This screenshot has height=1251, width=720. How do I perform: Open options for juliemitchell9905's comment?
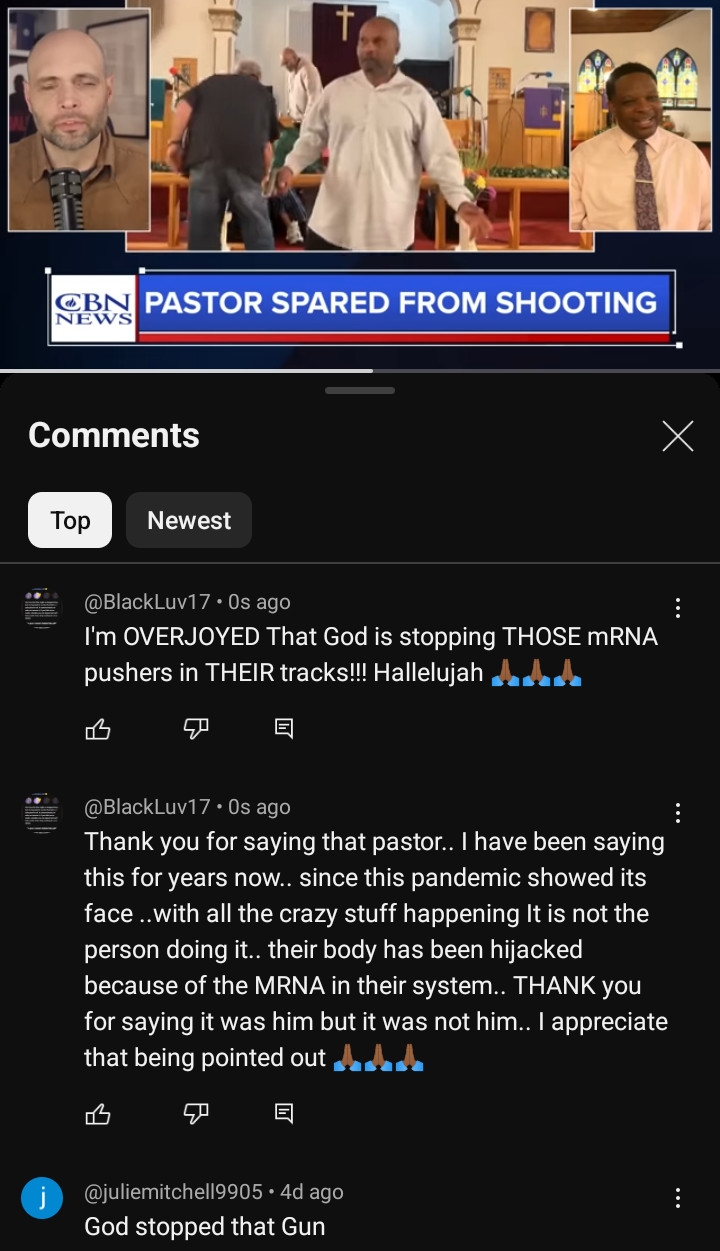678,1198
